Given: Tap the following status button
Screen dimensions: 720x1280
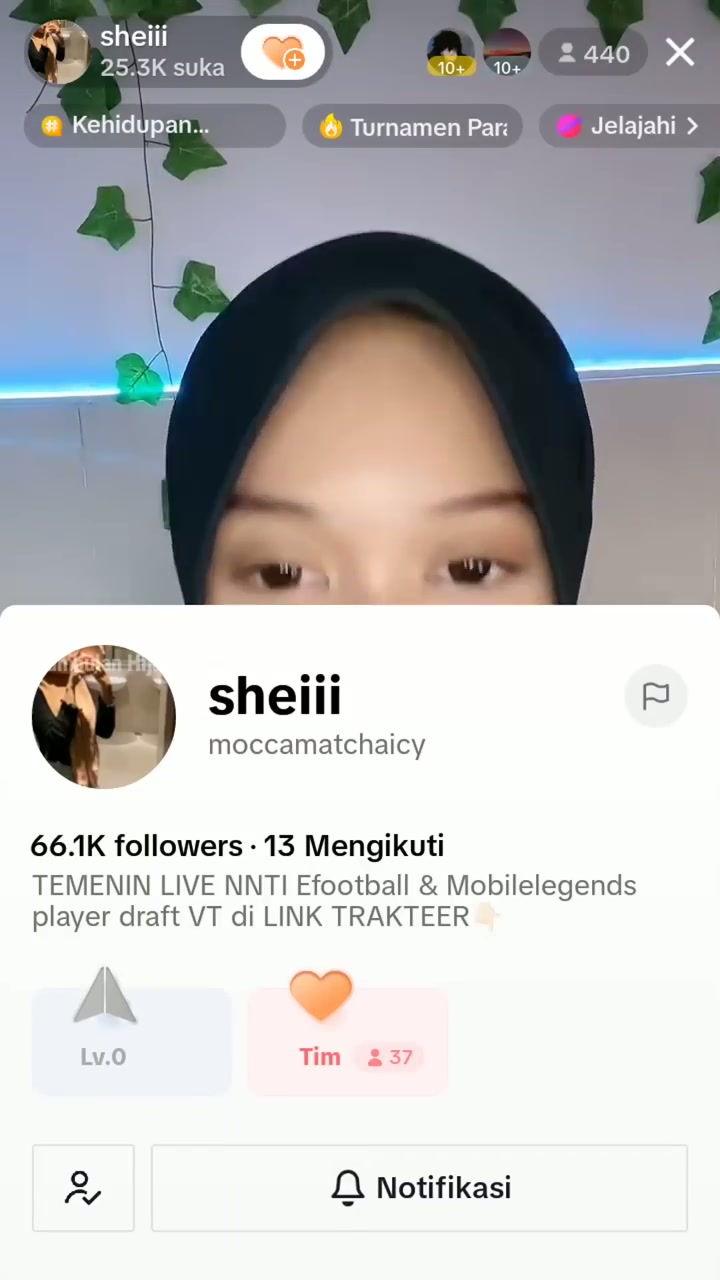Looking at the screenshot, I should click(x=83, y=1188).
